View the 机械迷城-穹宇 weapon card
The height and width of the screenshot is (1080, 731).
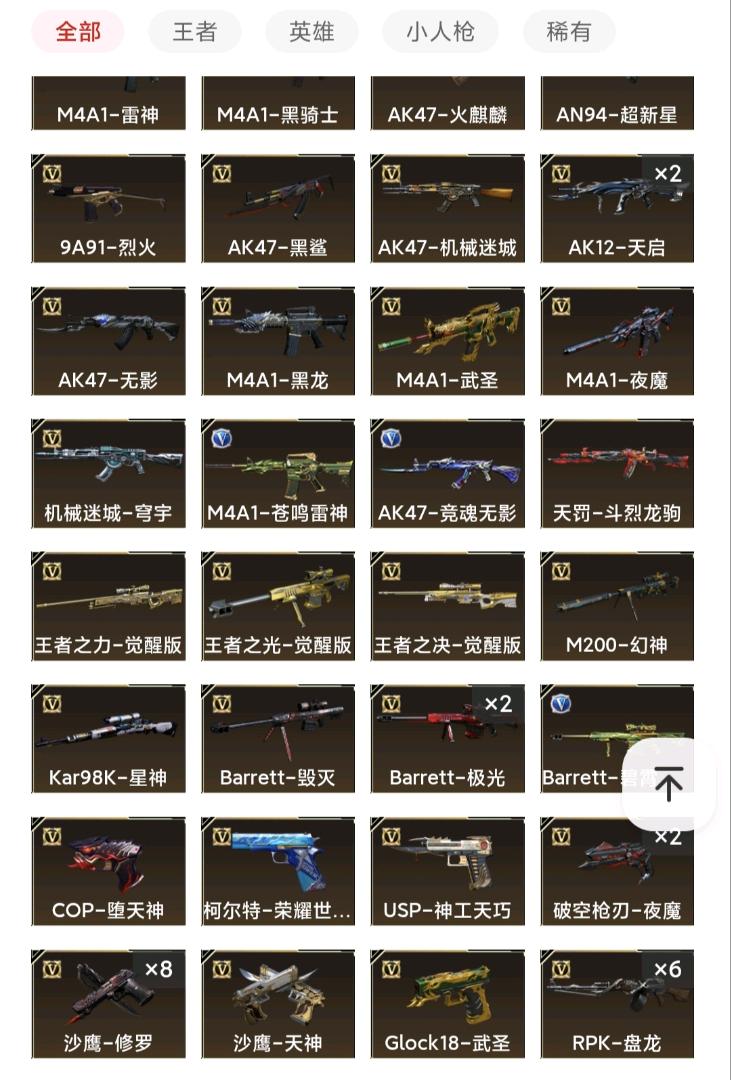click(x=108, y=474)
